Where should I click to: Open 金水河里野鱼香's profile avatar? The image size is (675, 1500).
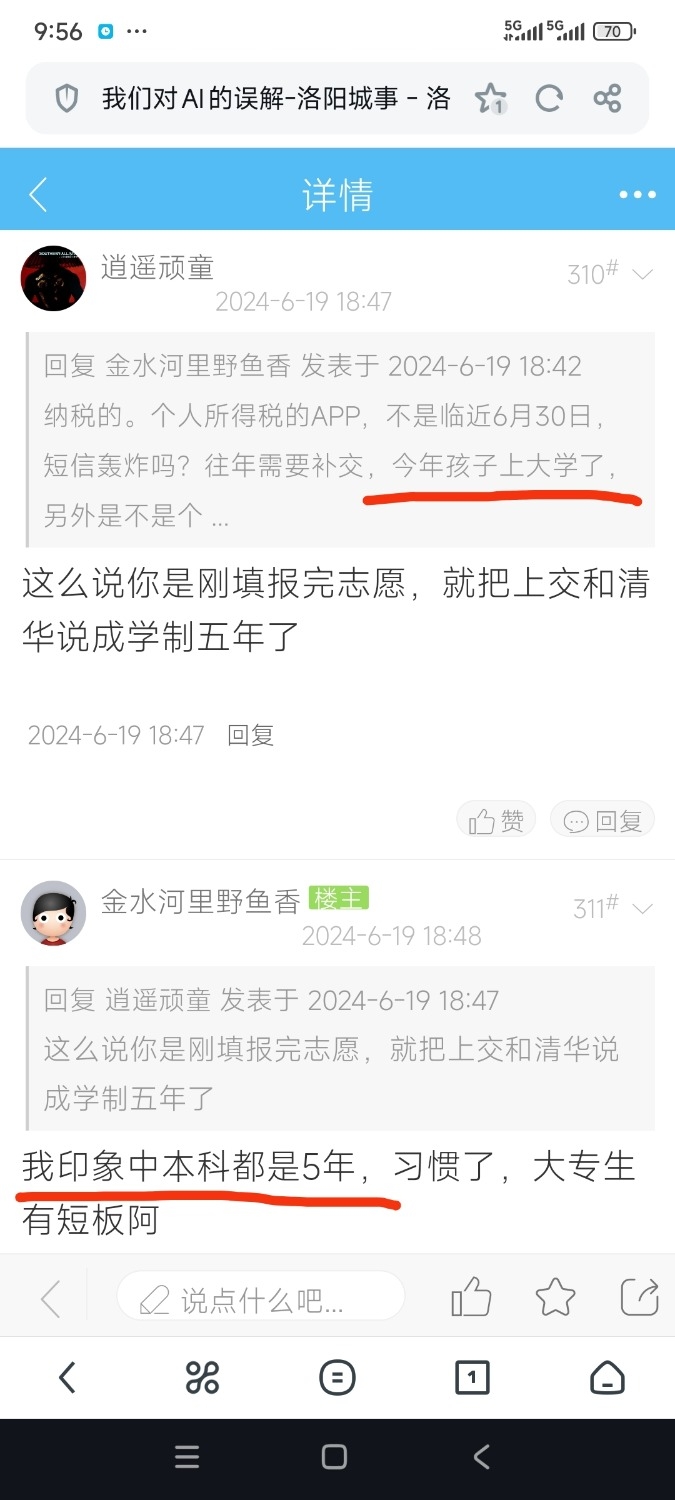[x=53, y=913]
